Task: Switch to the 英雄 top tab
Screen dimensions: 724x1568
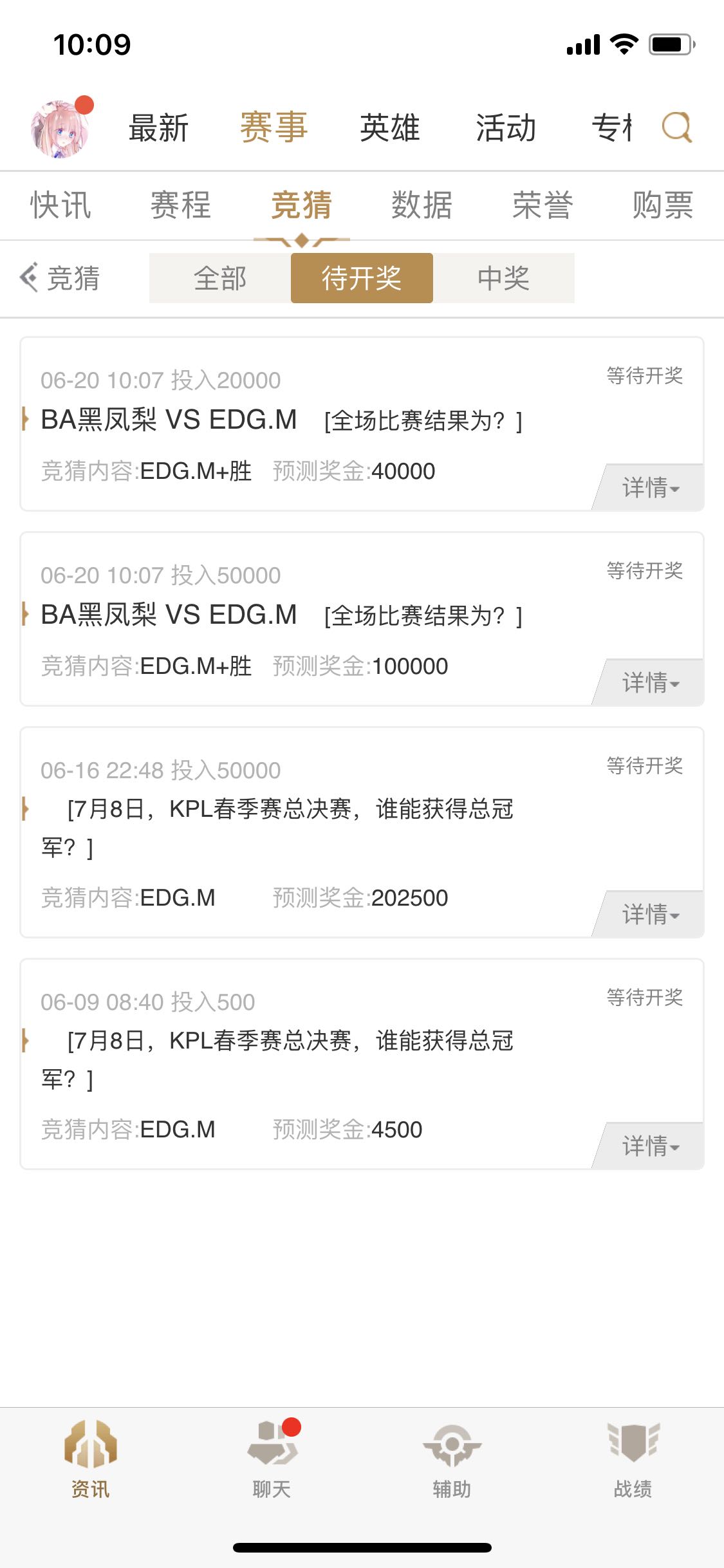Action: [x=390, y=127]
